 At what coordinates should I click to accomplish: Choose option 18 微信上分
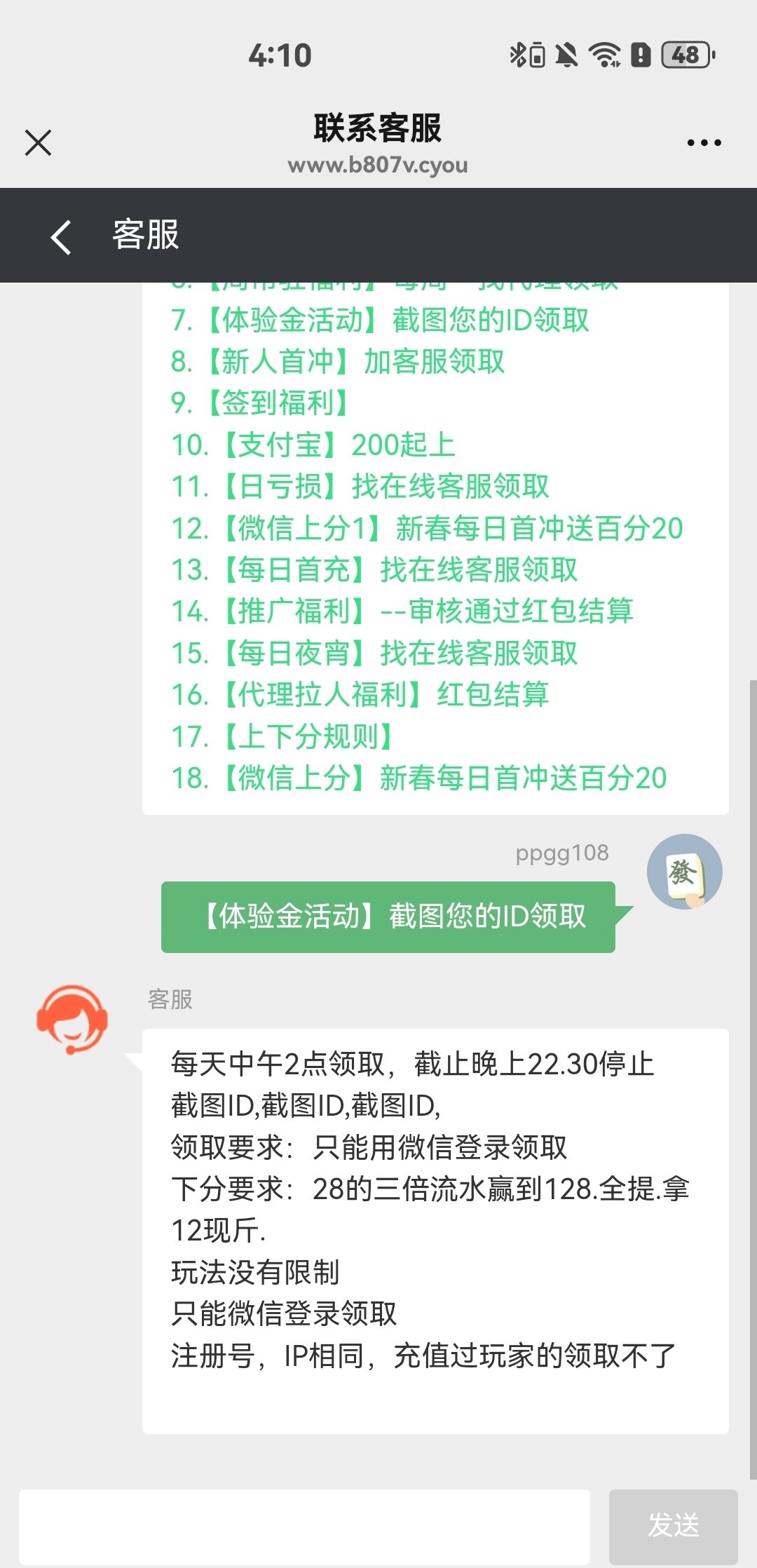(x=418, y=778)
